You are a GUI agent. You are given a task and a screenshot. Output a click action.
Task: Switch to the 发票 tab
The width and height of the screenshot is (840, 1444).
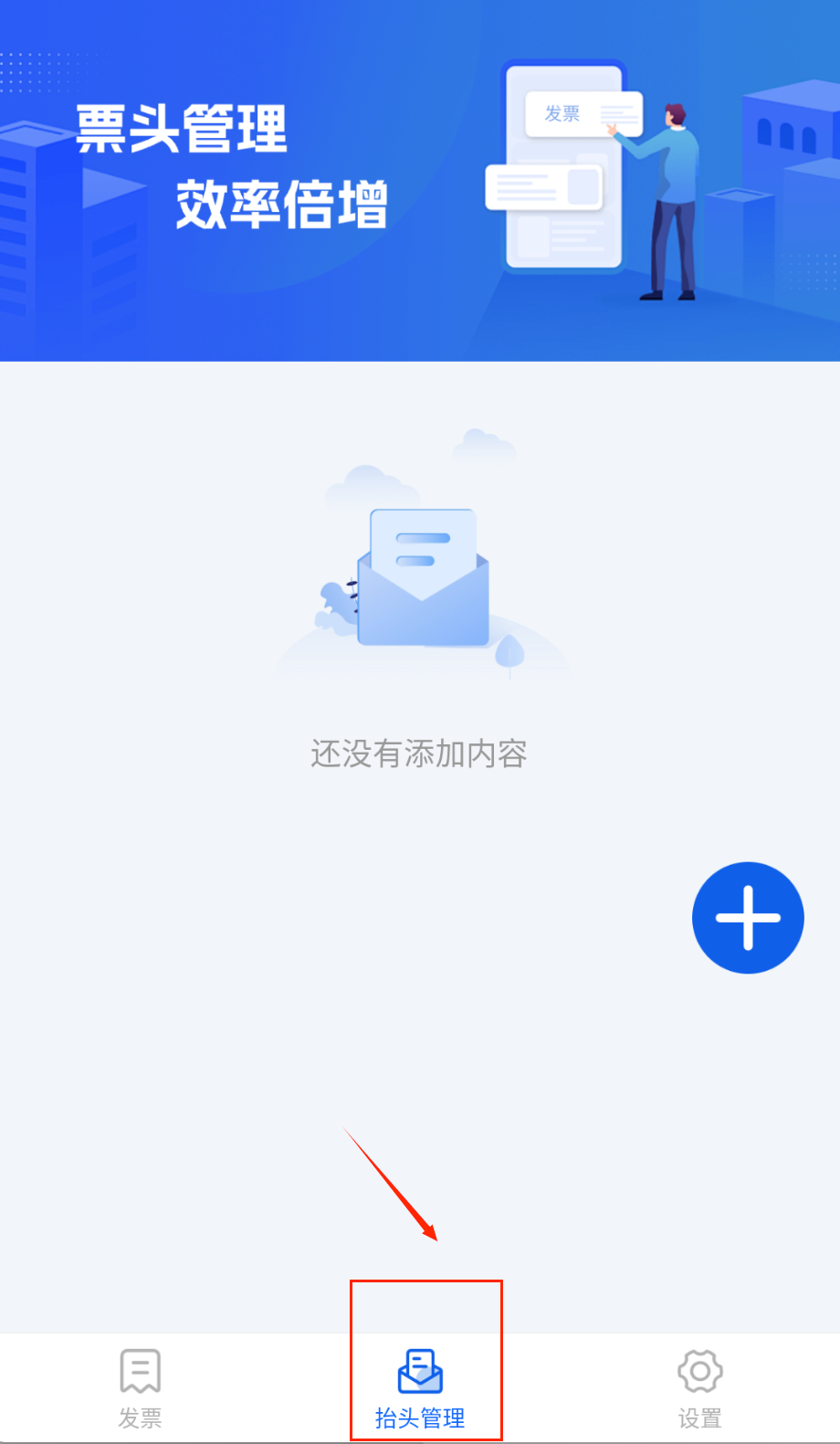pos(140,1388)
